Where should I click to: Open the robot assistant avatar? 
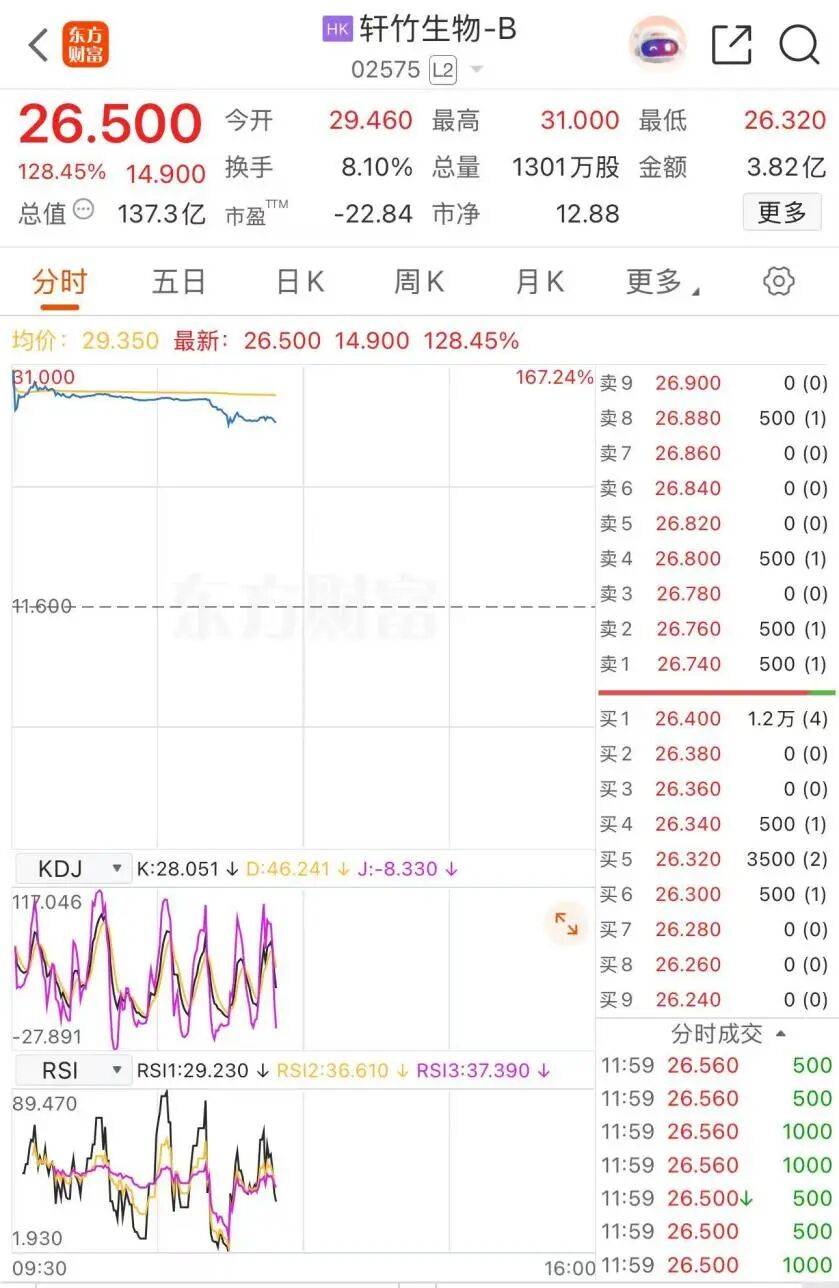click(657, 44)
